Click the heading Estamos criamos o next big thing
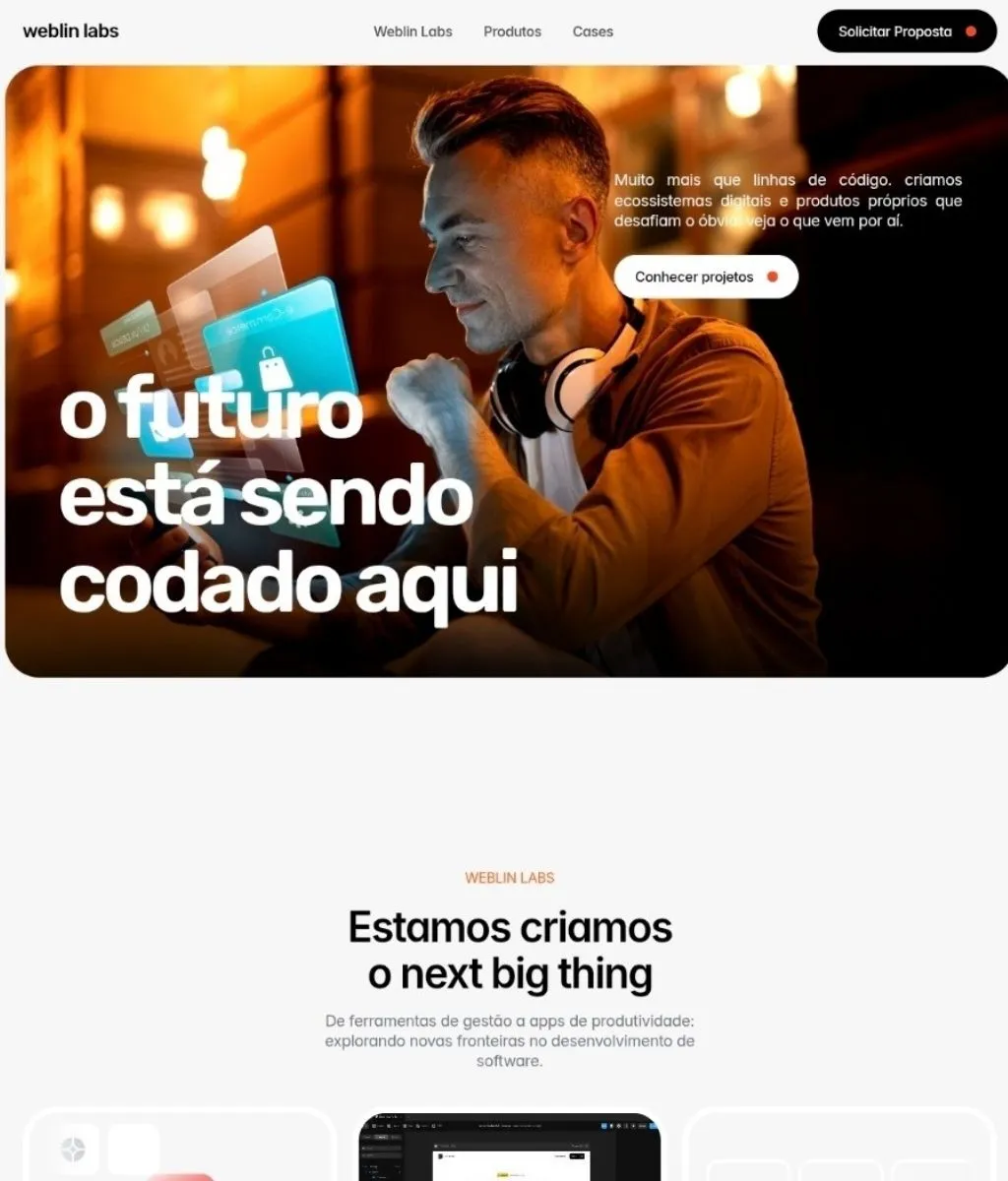This screenshot has height=1181, width=1008. click(509, 949)
